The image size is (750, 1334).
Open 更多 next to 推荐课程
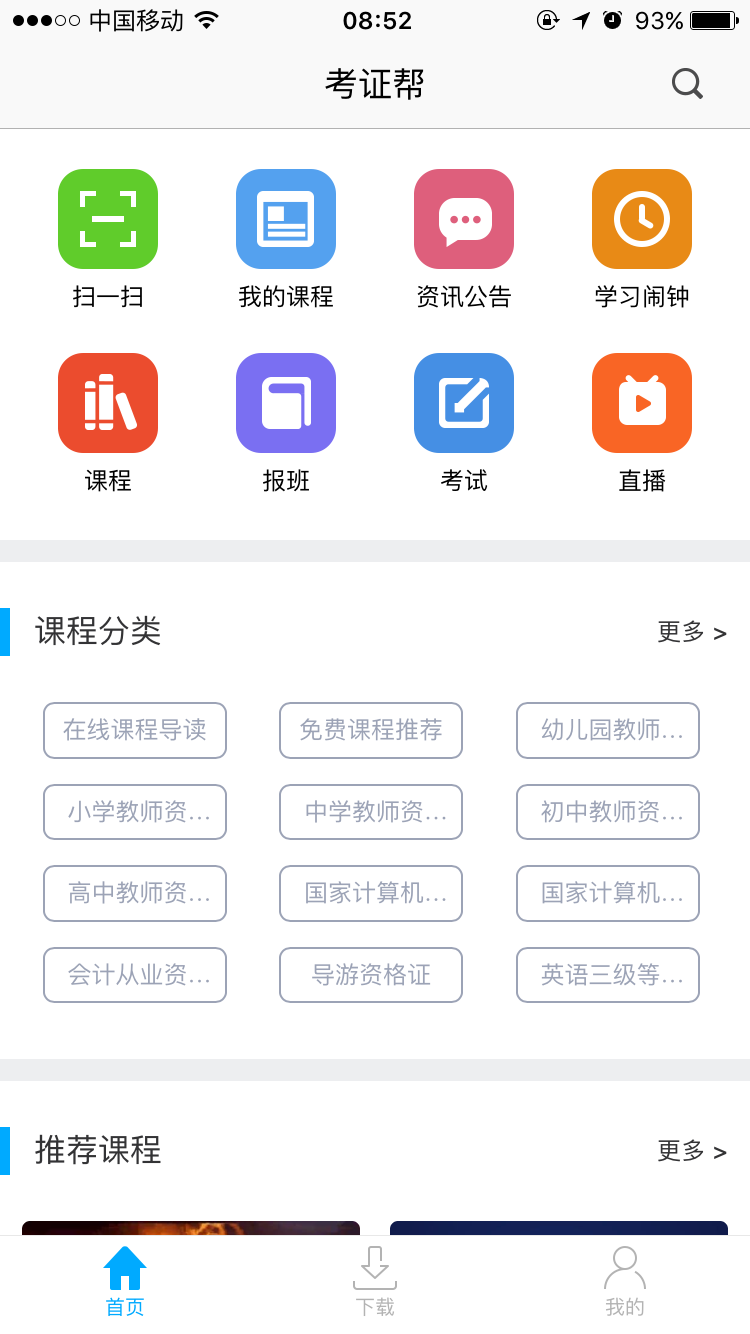pyautogui.click(x=694, y=1151)
